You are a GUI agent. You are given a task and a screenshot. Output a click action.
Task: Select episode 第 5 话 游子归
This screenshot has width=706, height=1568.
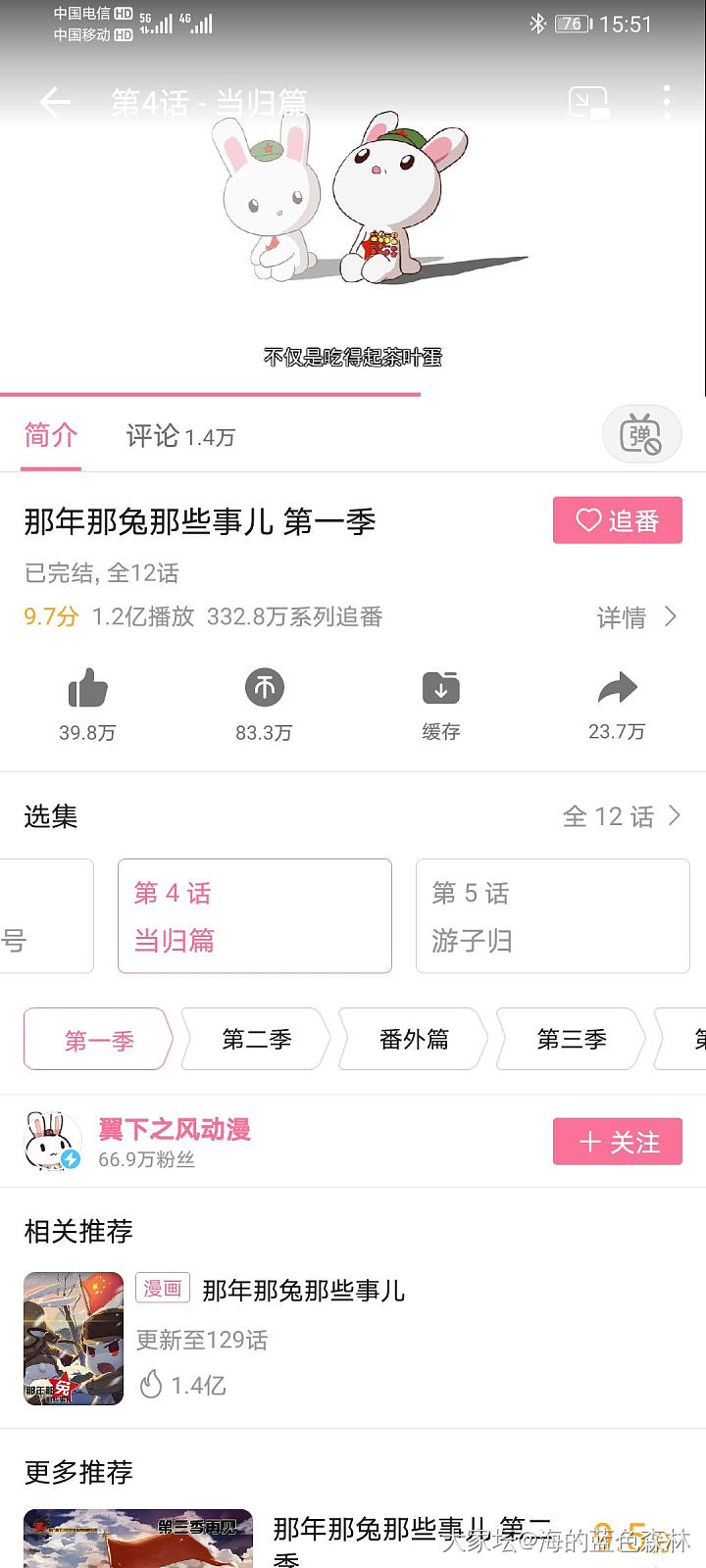552,916
